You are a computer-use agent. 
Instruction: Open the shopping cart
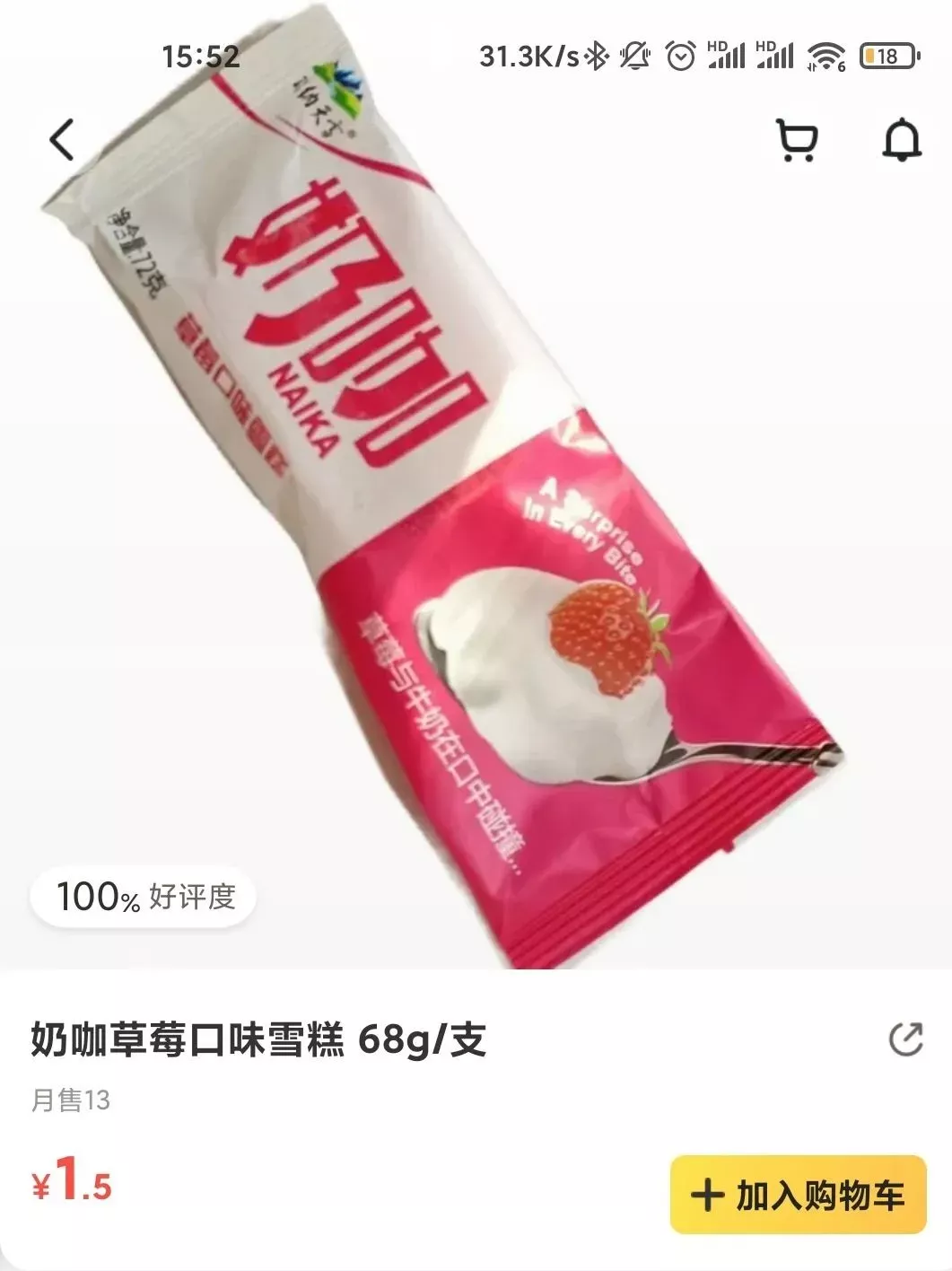[x=797, y=141]
